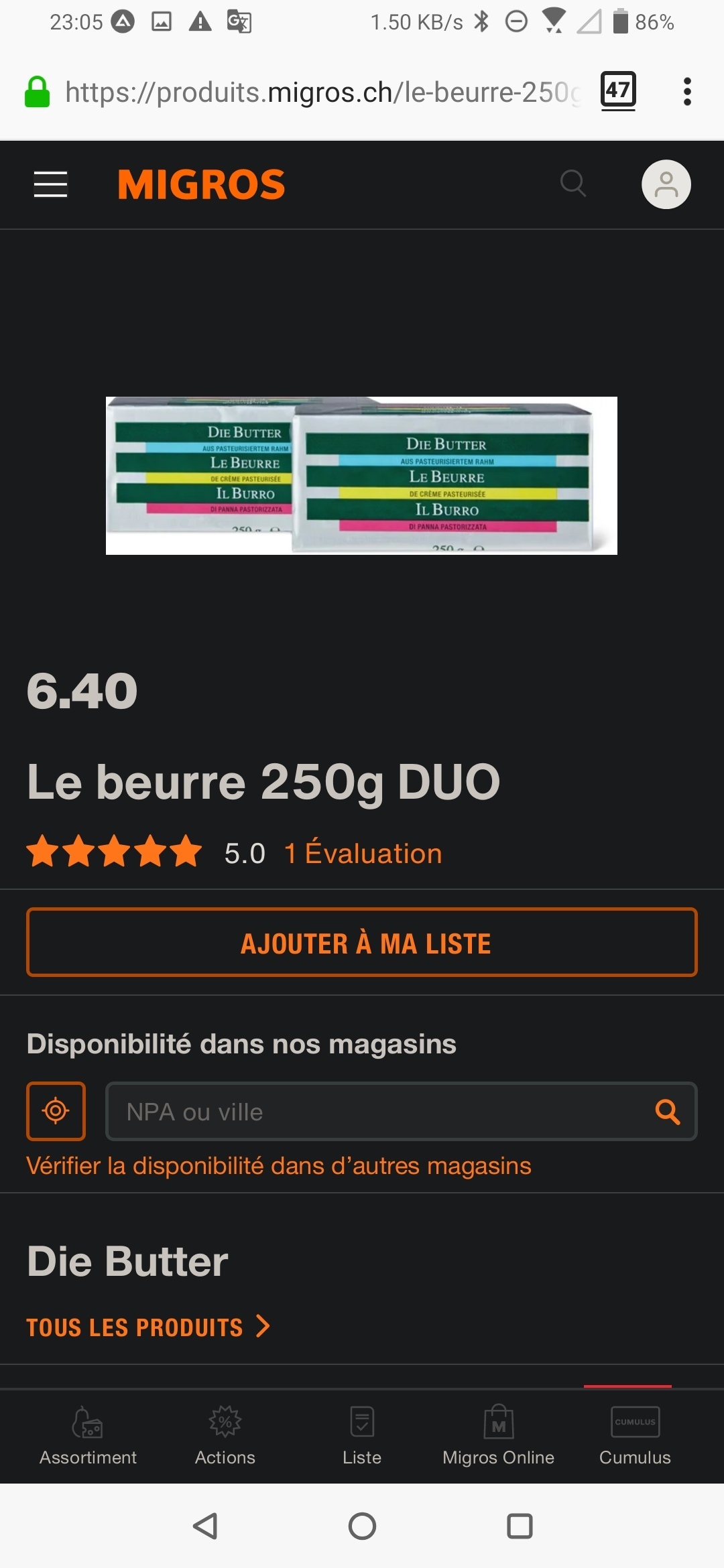Open the 1 Évaluation reviews link
Screen dimensions: 724x1568
pos(363,854)
